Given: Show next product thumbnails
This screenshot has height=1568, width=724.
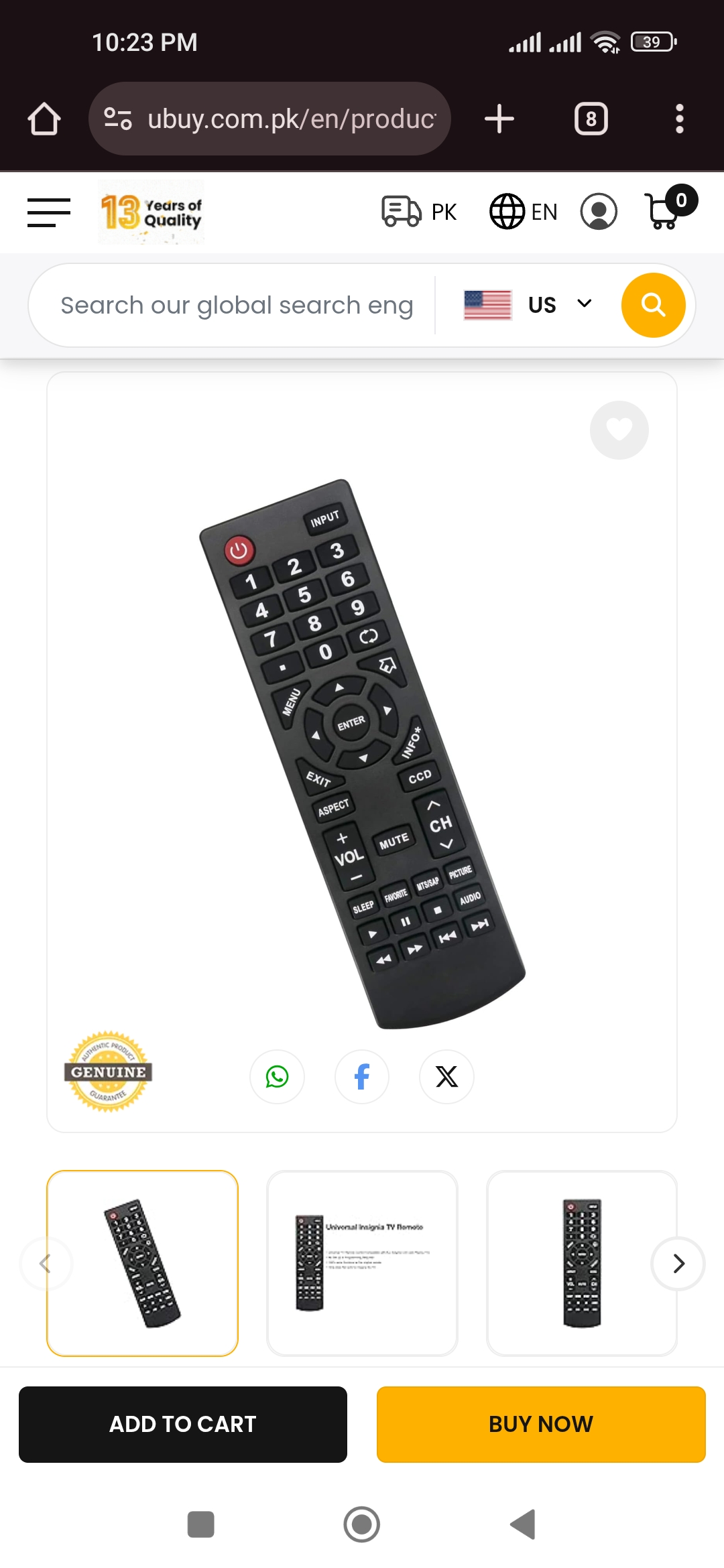Looking at the screenshot, I should point(678,1263).
